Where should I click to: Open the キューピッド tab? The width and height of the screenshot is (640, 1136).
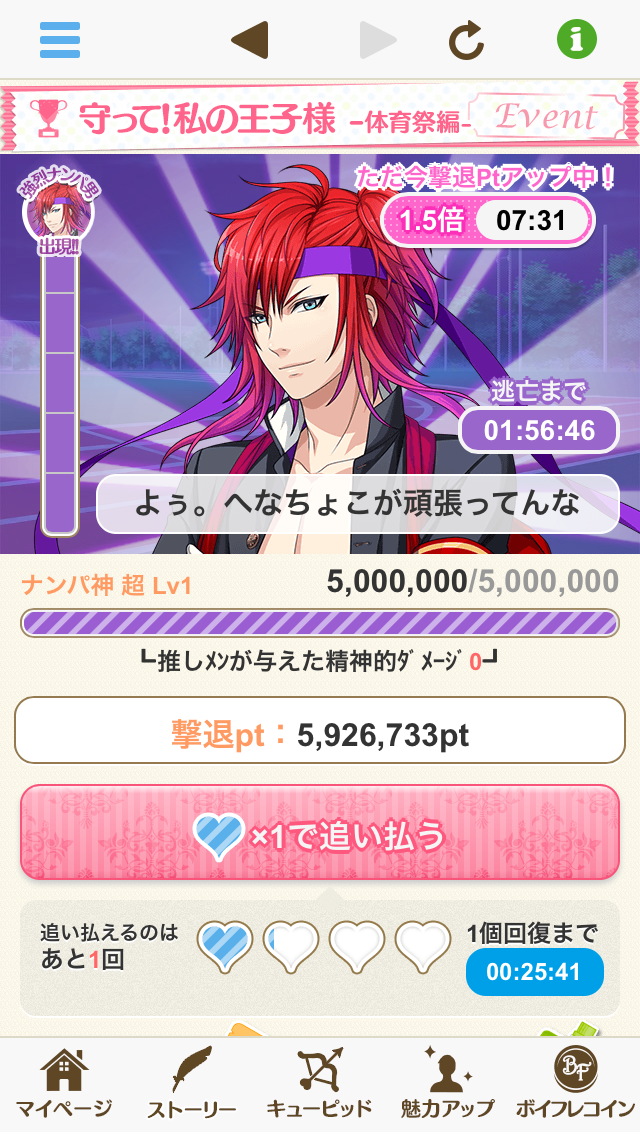coord(319,1085)
